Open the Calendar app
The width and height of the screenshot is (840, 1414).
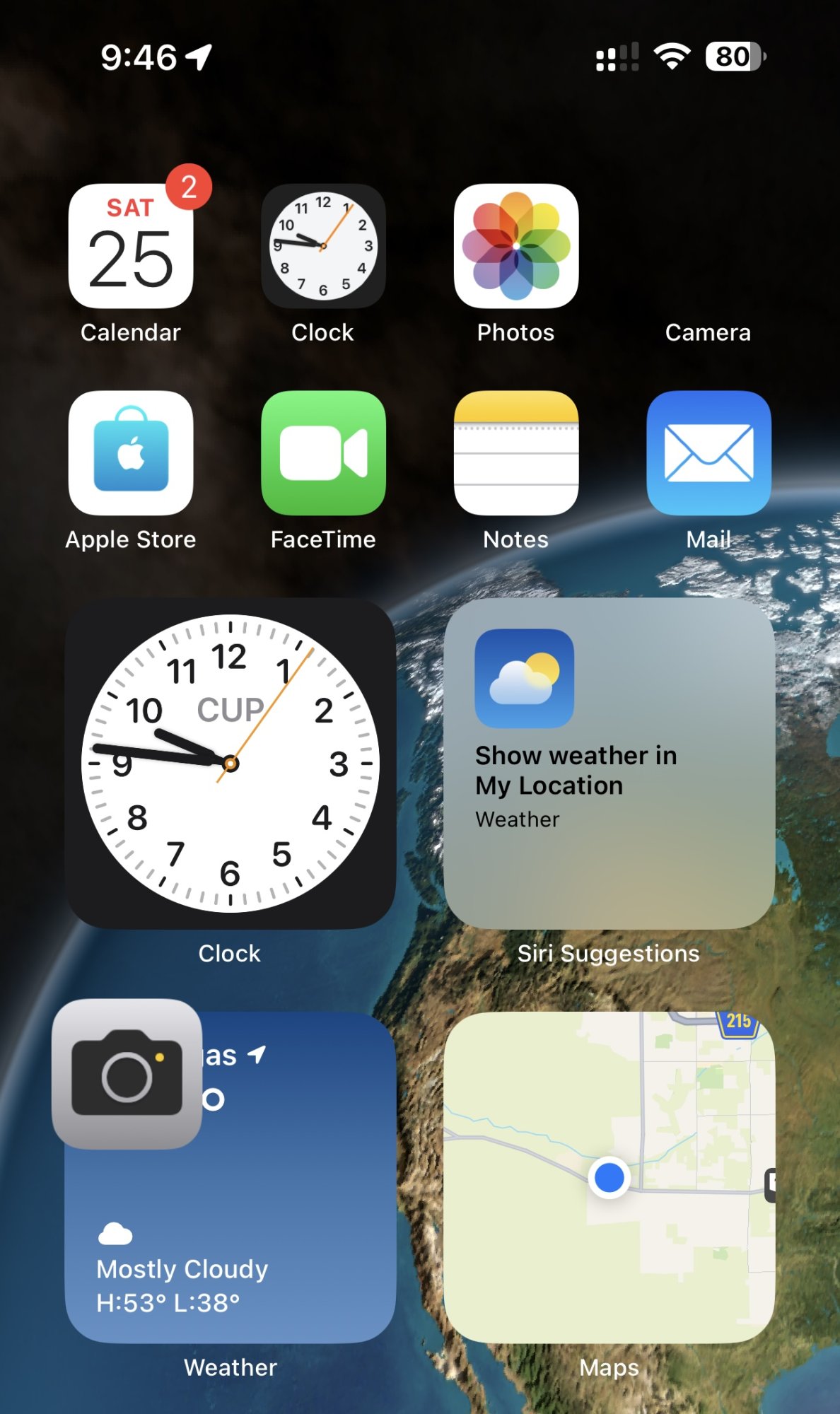tap(131, 247)
